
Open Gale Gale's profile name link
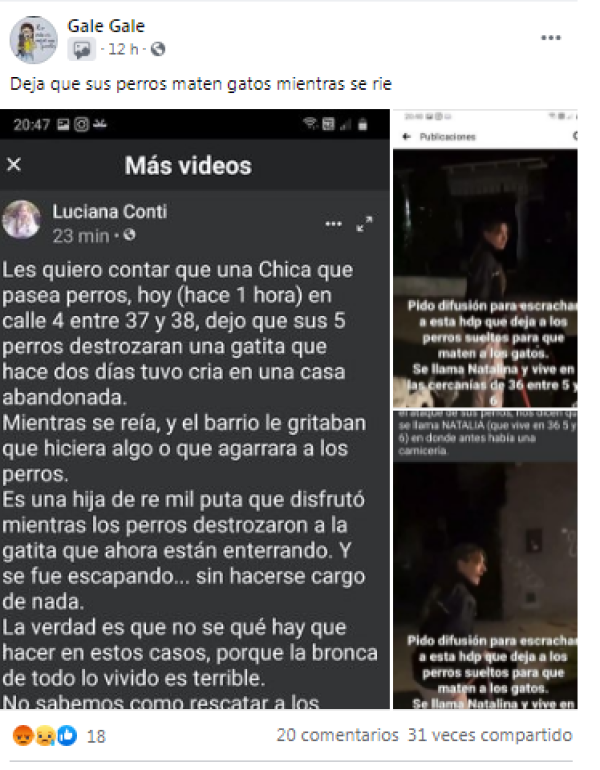[x=106, y=26]
